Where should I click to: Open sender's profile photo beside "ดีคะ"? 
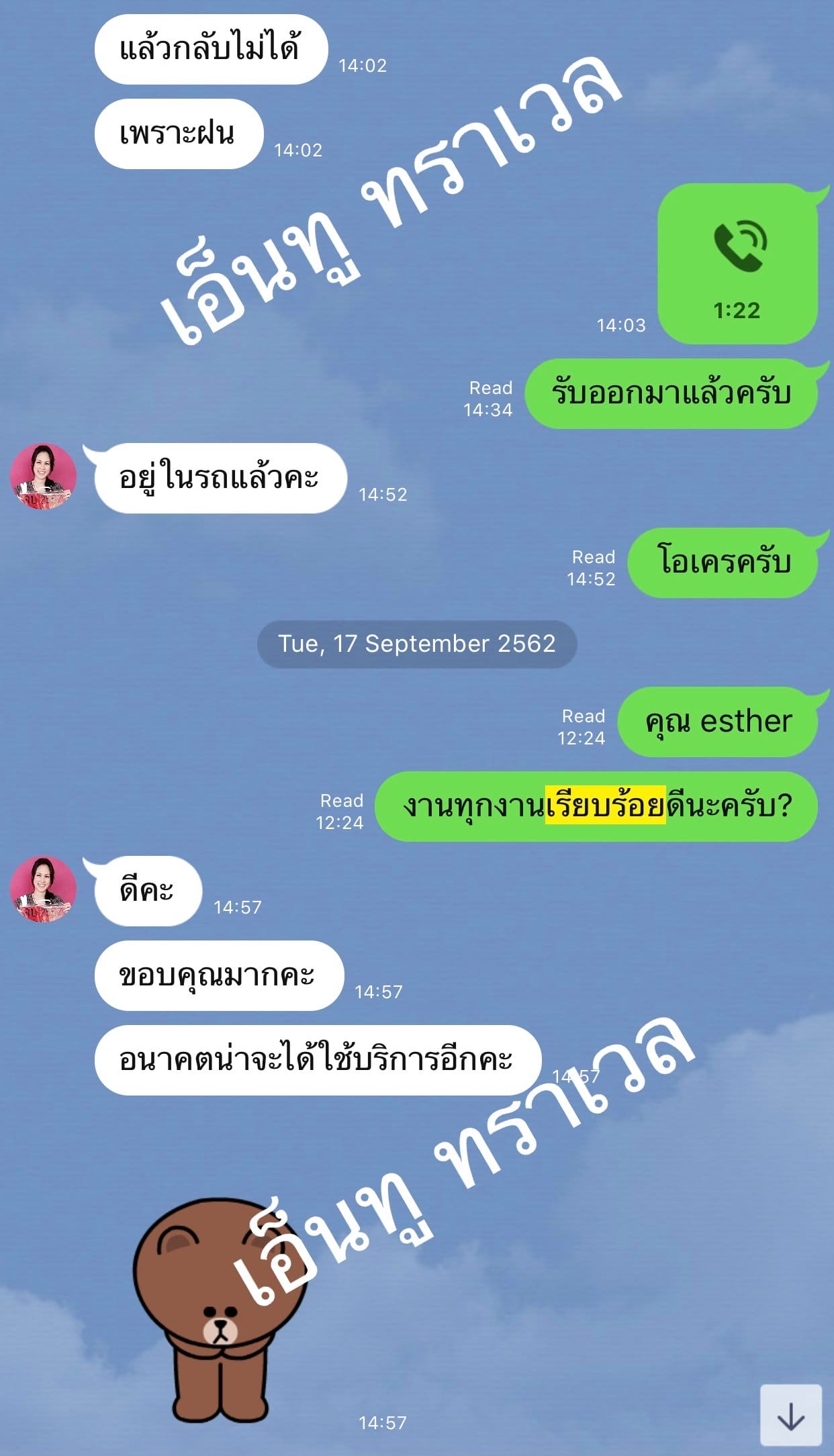tap(43, 889)
